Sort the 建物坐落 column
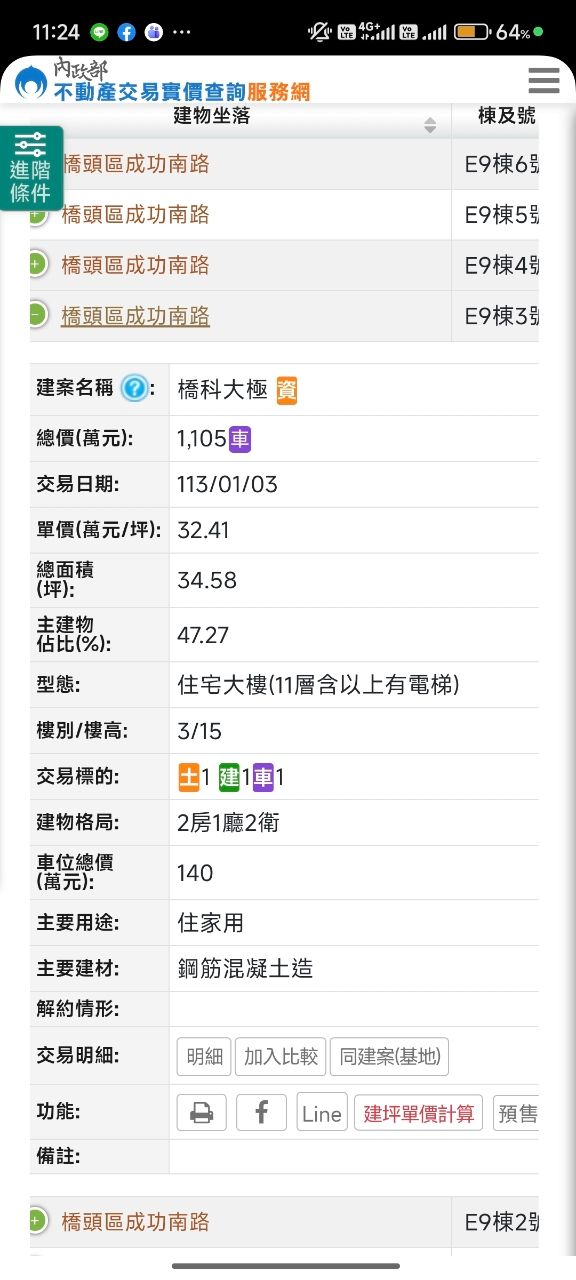This screenshot has height=1280, width=576. tap(430, 125)
